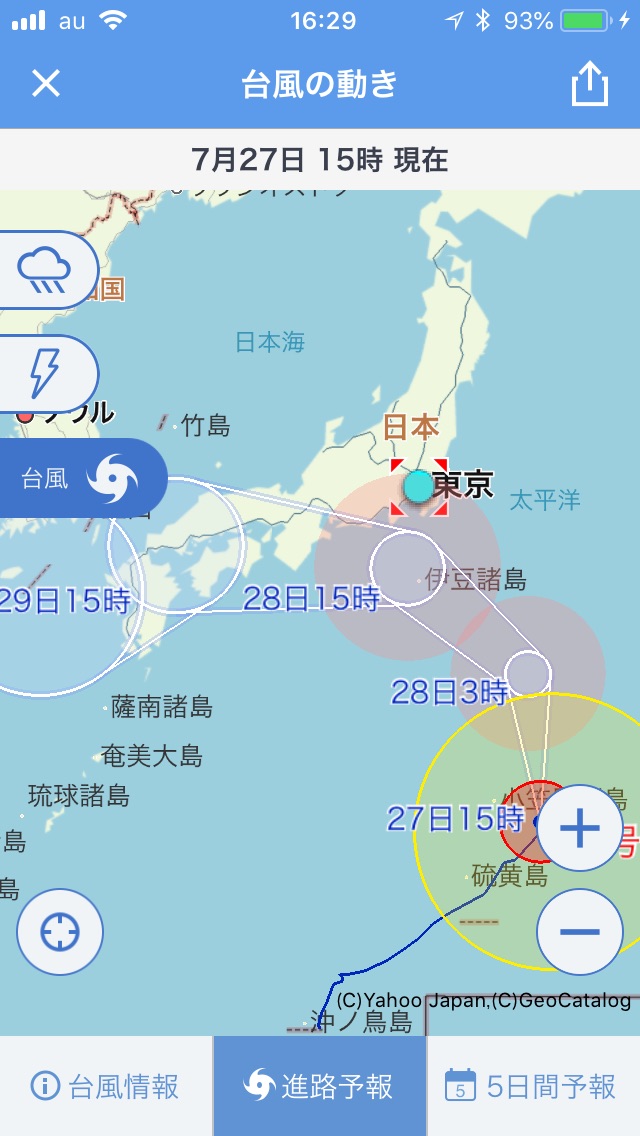
Task: Share the typhoon map
Action: point(589,83)
